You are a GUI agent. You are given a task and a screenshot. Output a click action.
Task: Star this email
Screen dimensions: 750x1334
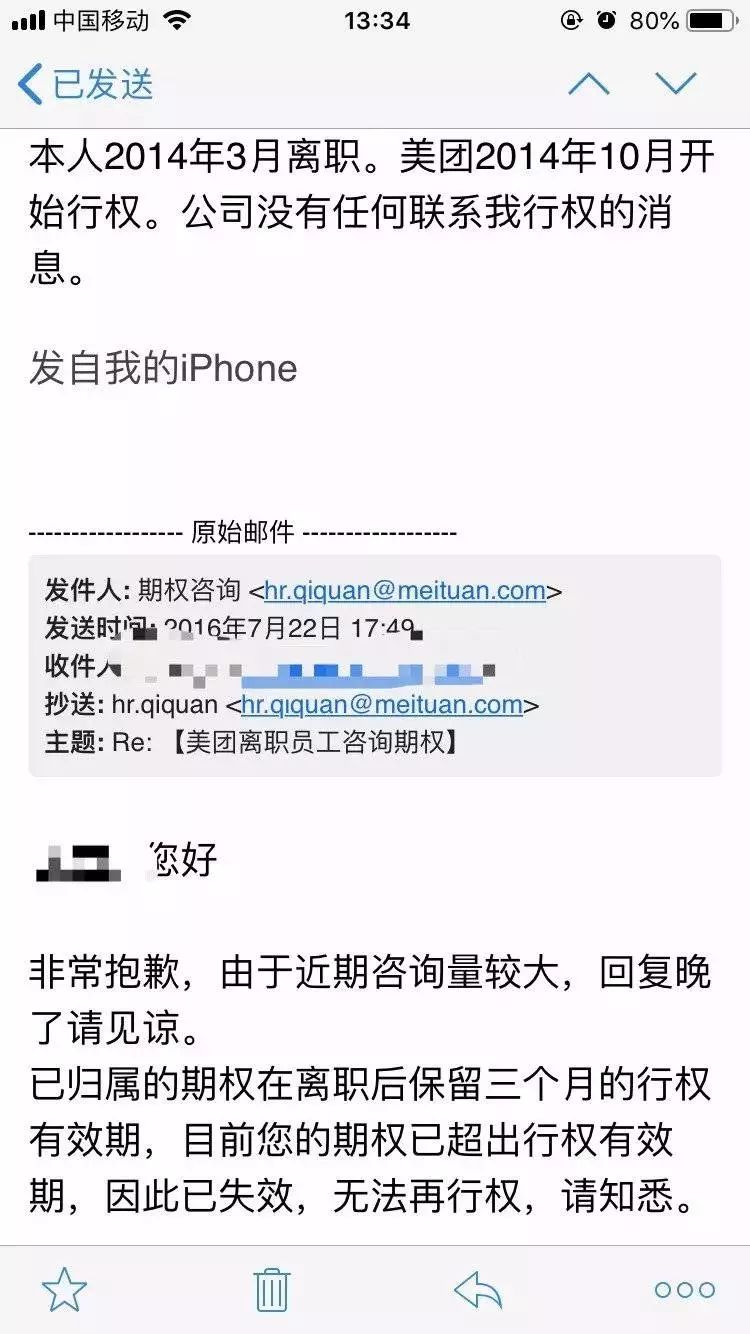pos(64,1290)
